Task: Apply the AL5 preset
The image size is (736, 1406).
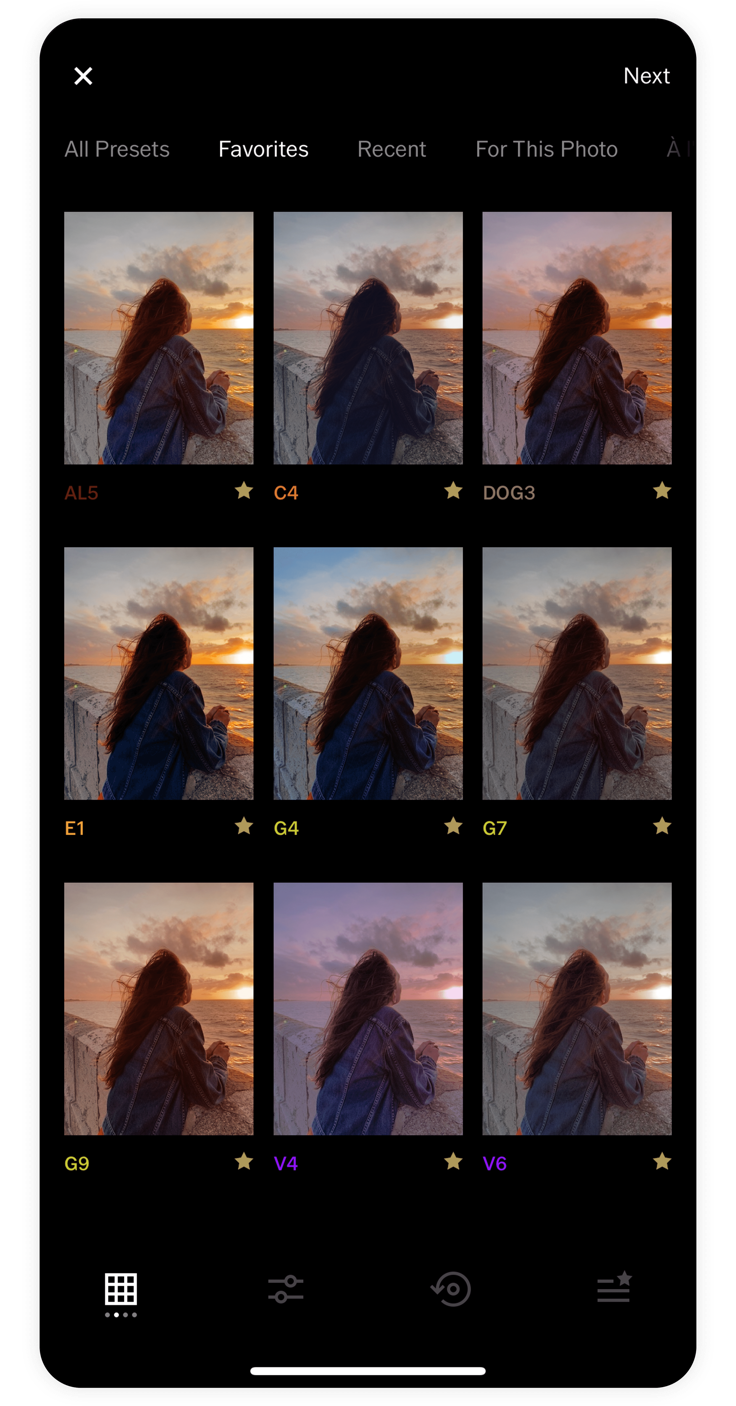Action: click(x=158, y=338)
